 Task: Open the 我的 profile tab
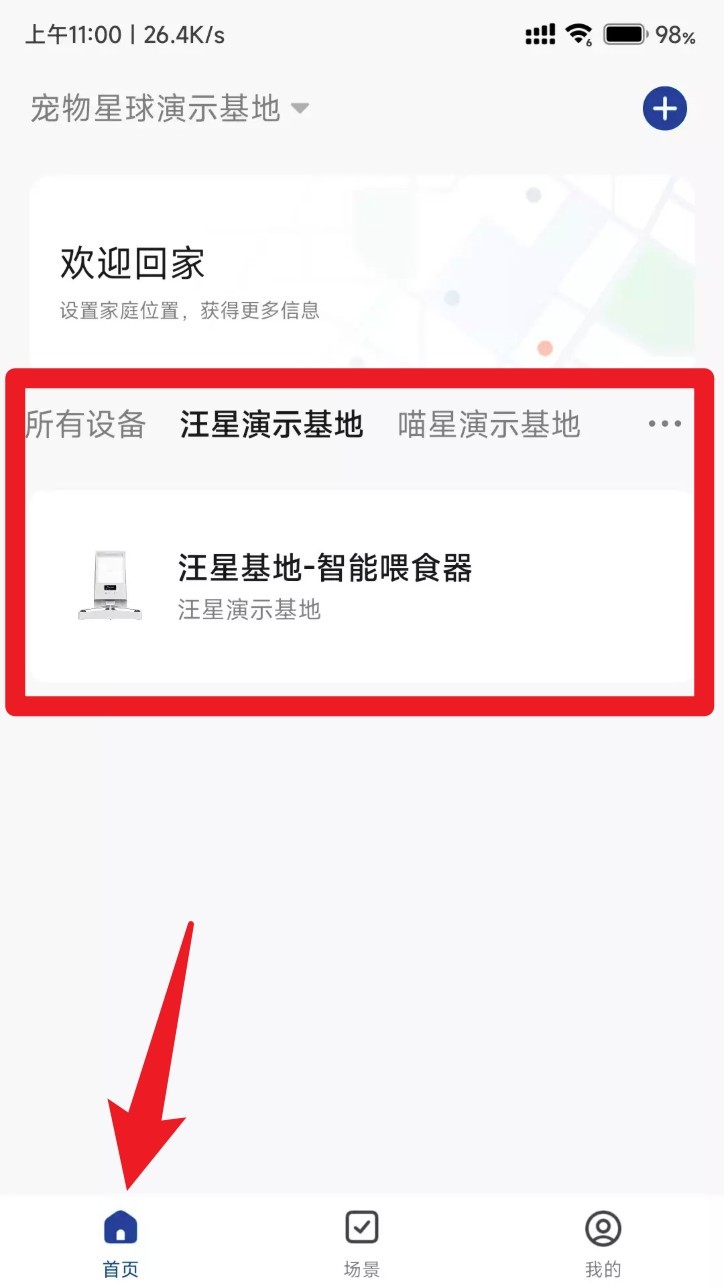point(603,1242)
